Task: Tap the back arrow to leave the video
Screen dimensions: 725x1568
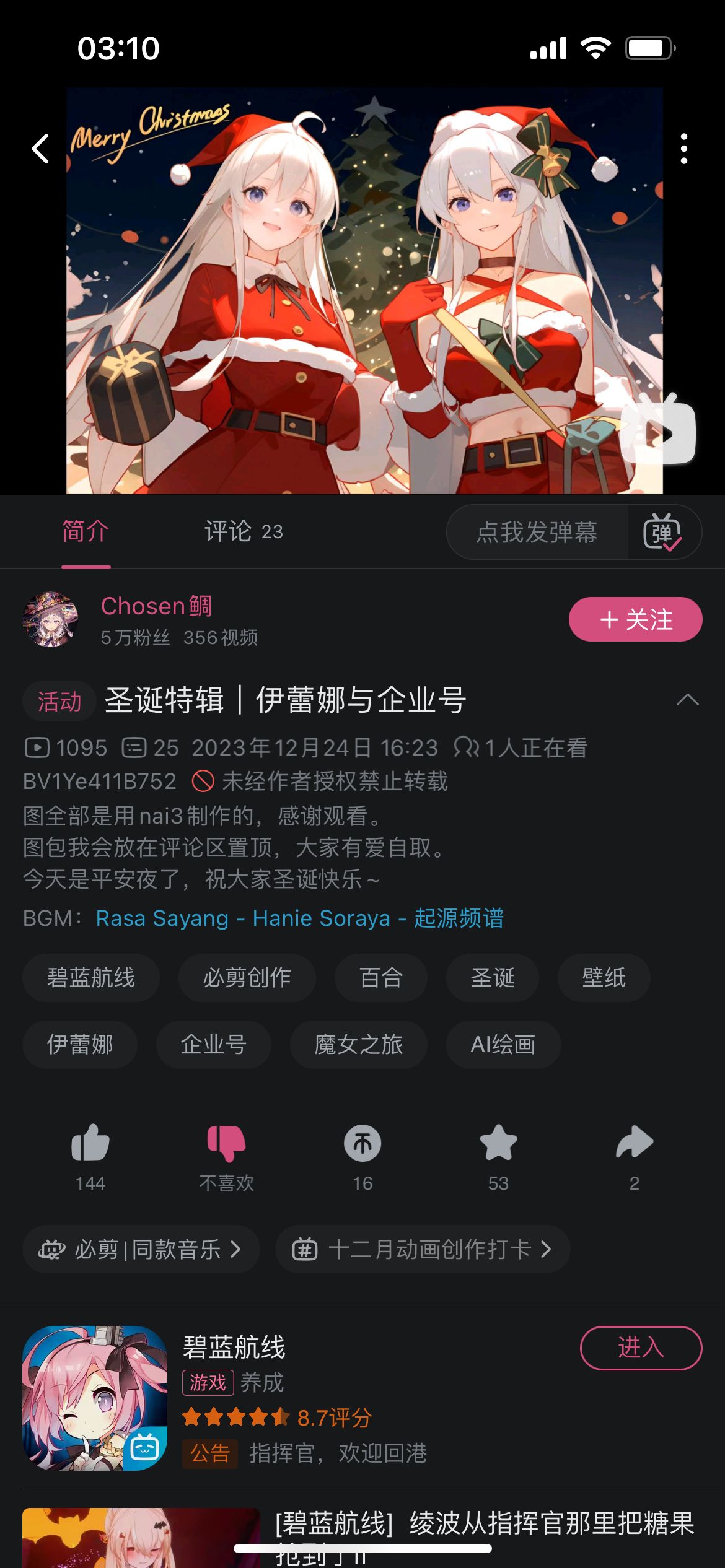Action: [x=40, y=150]
